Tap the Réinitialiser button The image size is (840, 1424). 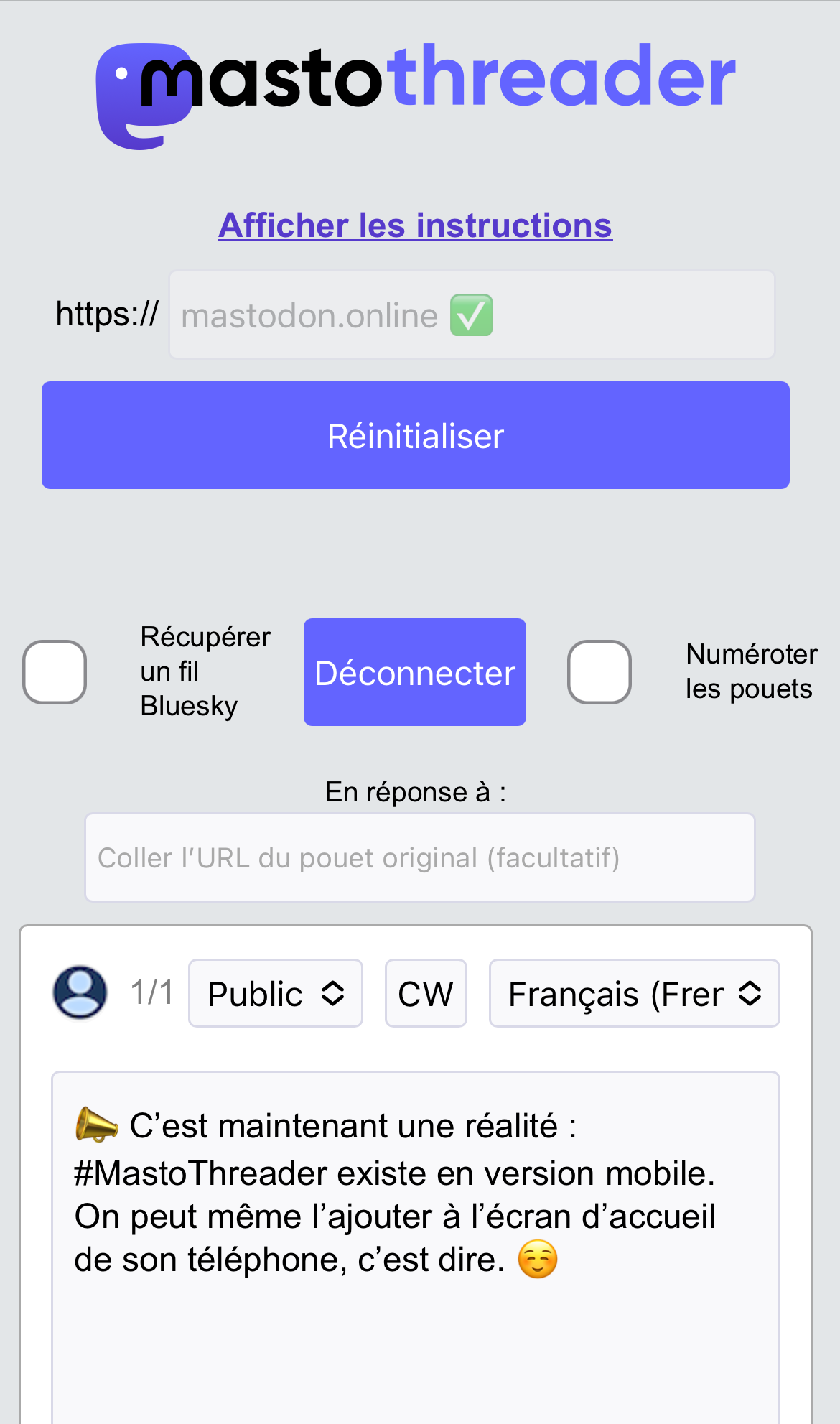pyautogui.click(x=415, y=435)
